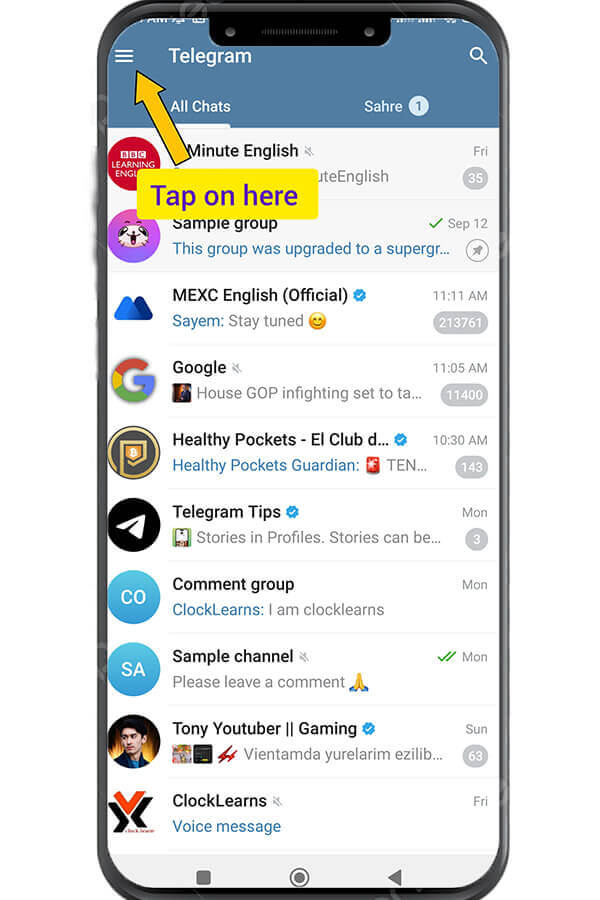Open the Sample group chat
Screen dimensions: 600x900
click(320, 237)
